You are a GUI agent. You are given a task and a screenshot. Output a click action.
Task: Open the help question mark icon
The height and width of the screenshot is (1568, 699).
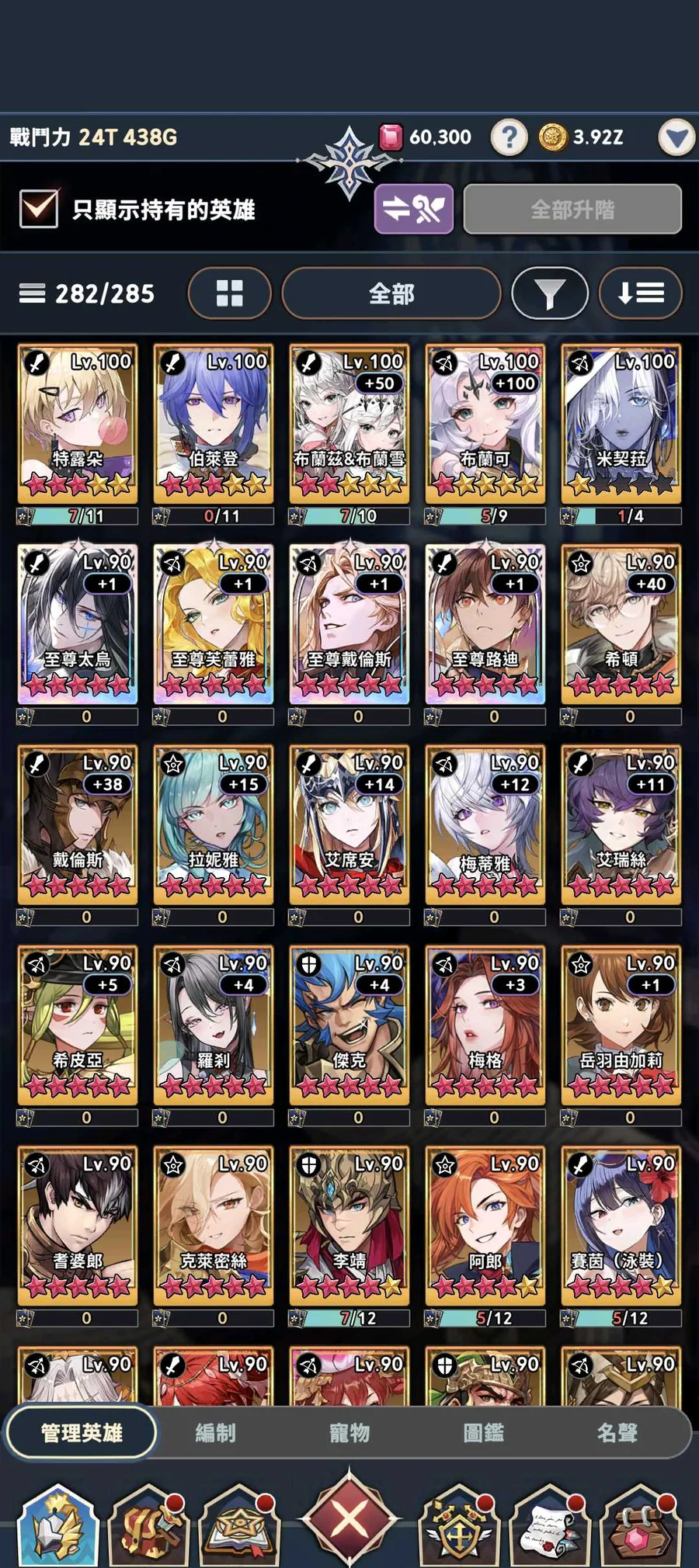(x=509, y=137)
